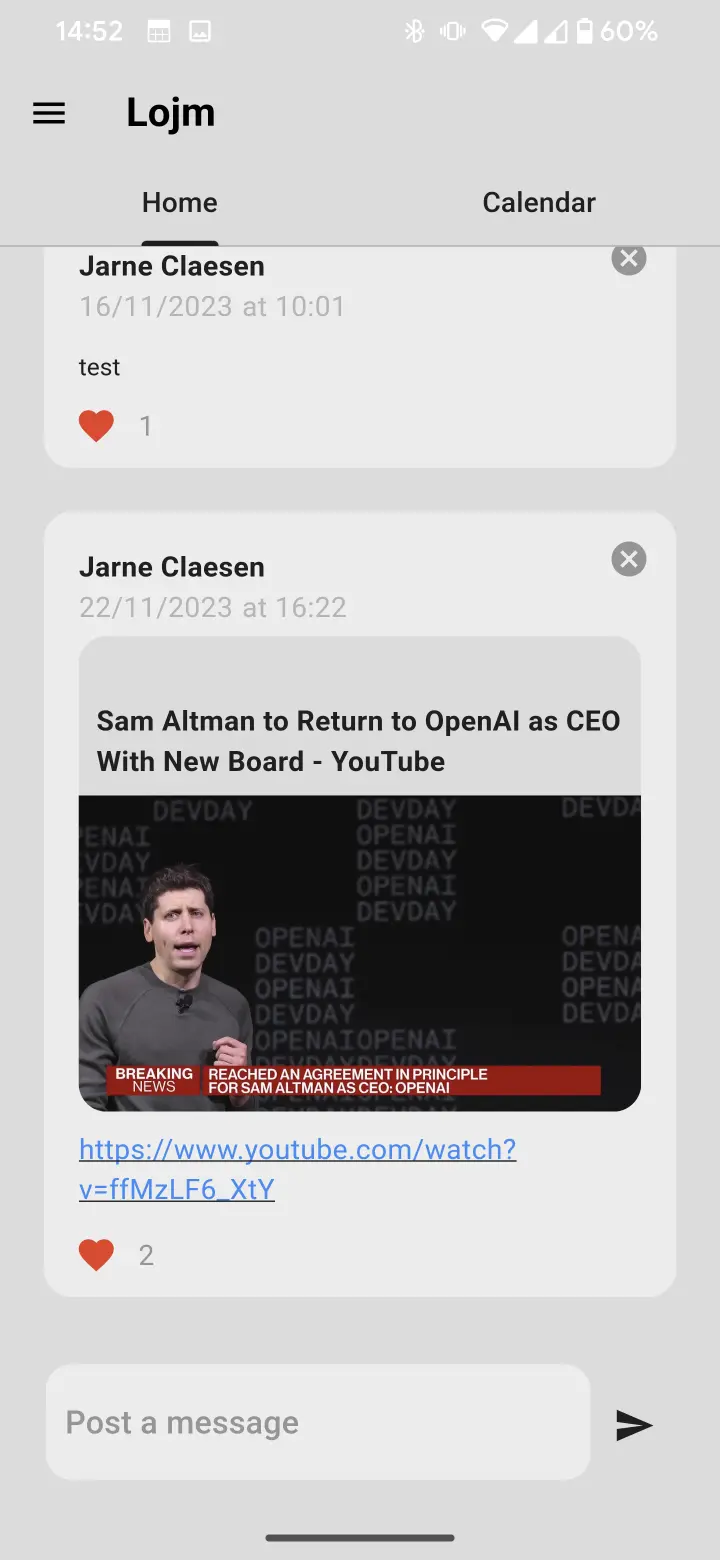Open the hamburger drawer menu
The height and width of the screenshot is (1560, 720).
click(x=49, y=113)
